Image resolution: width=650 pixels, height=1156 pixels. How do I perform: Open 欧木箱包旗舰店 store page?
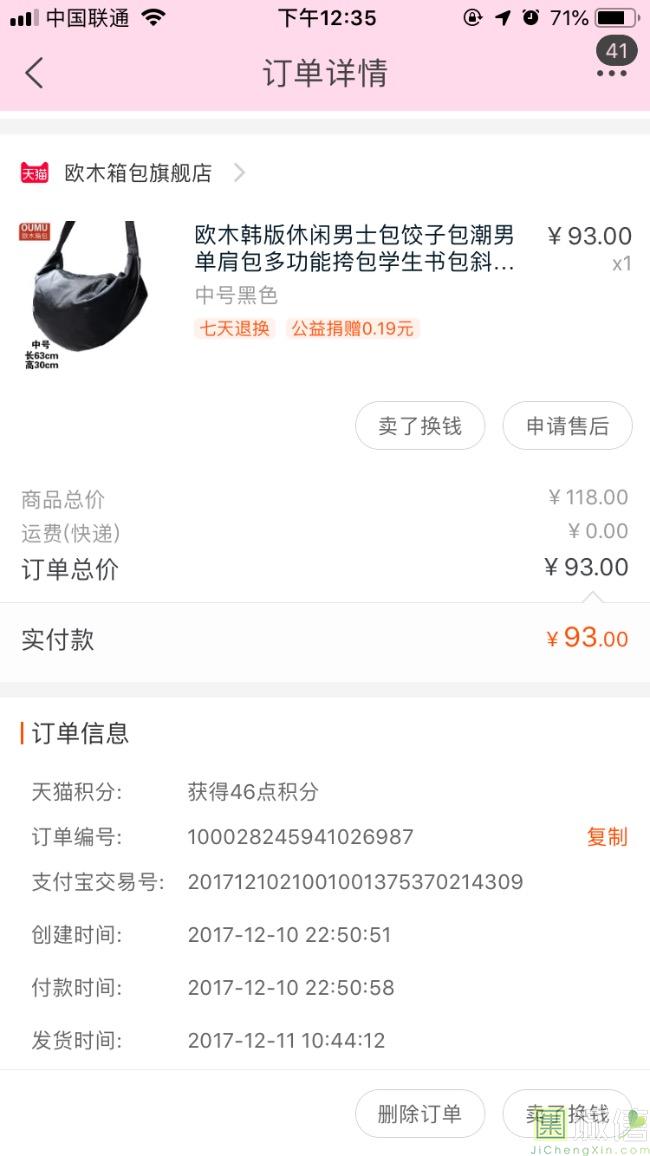[x=138, y=173]
